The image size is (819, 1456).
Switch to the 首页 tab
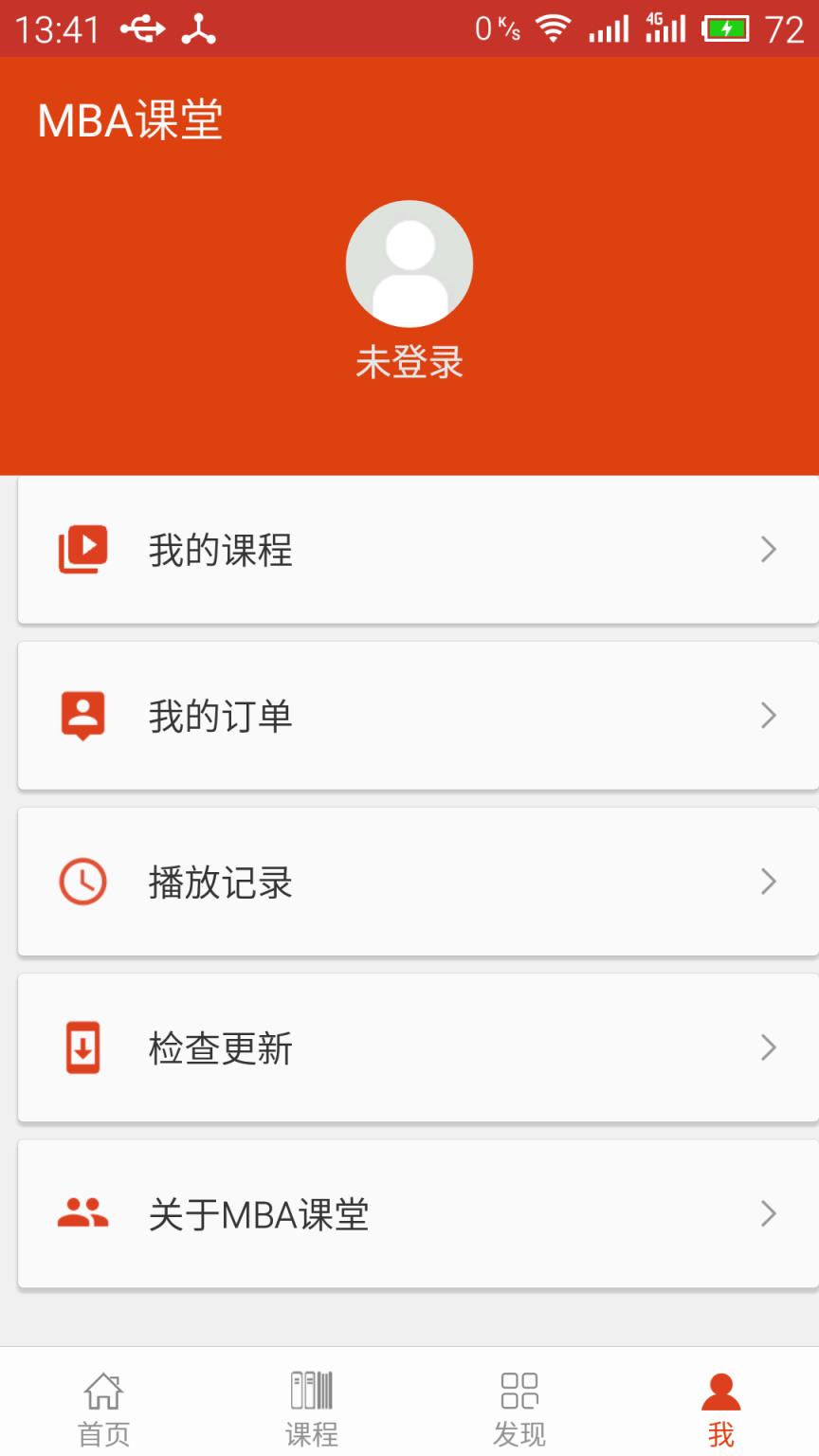(101, 1408)
